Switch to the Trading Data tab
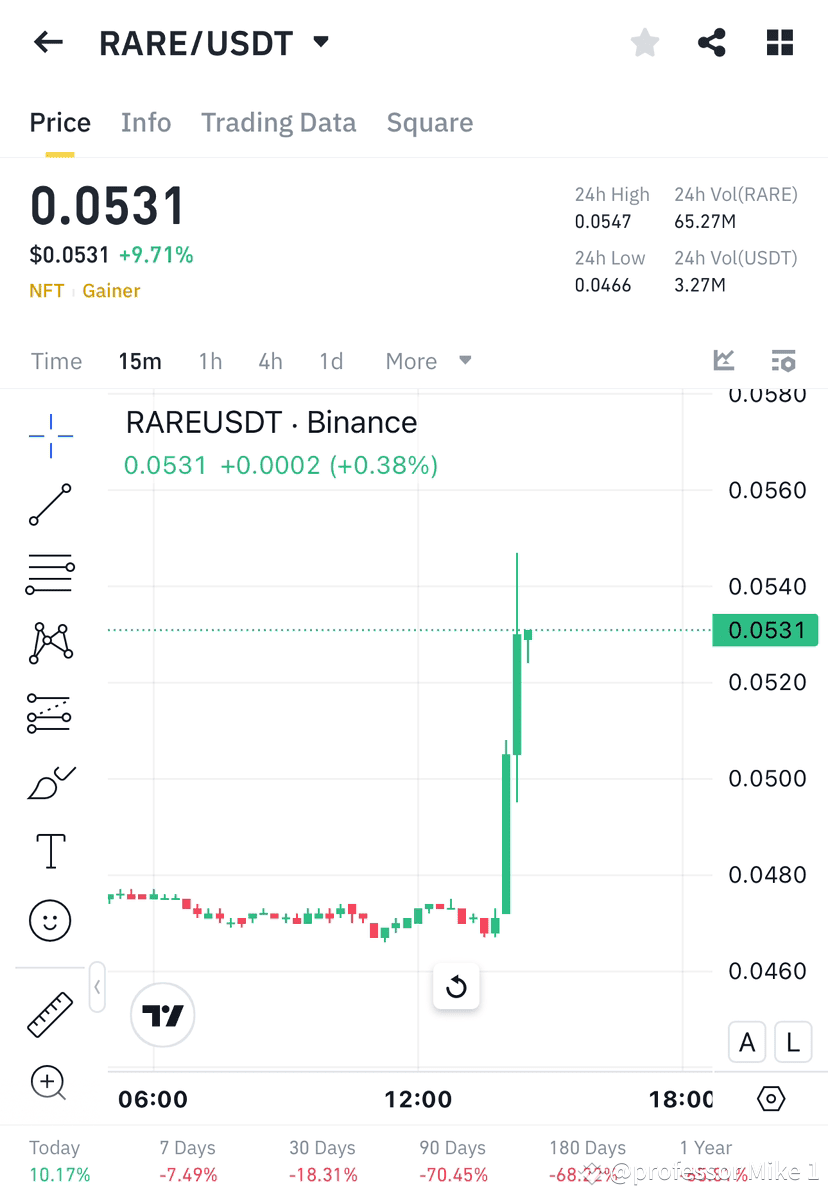The width and height of the screenshot is (828, 1194). (279, 122)
